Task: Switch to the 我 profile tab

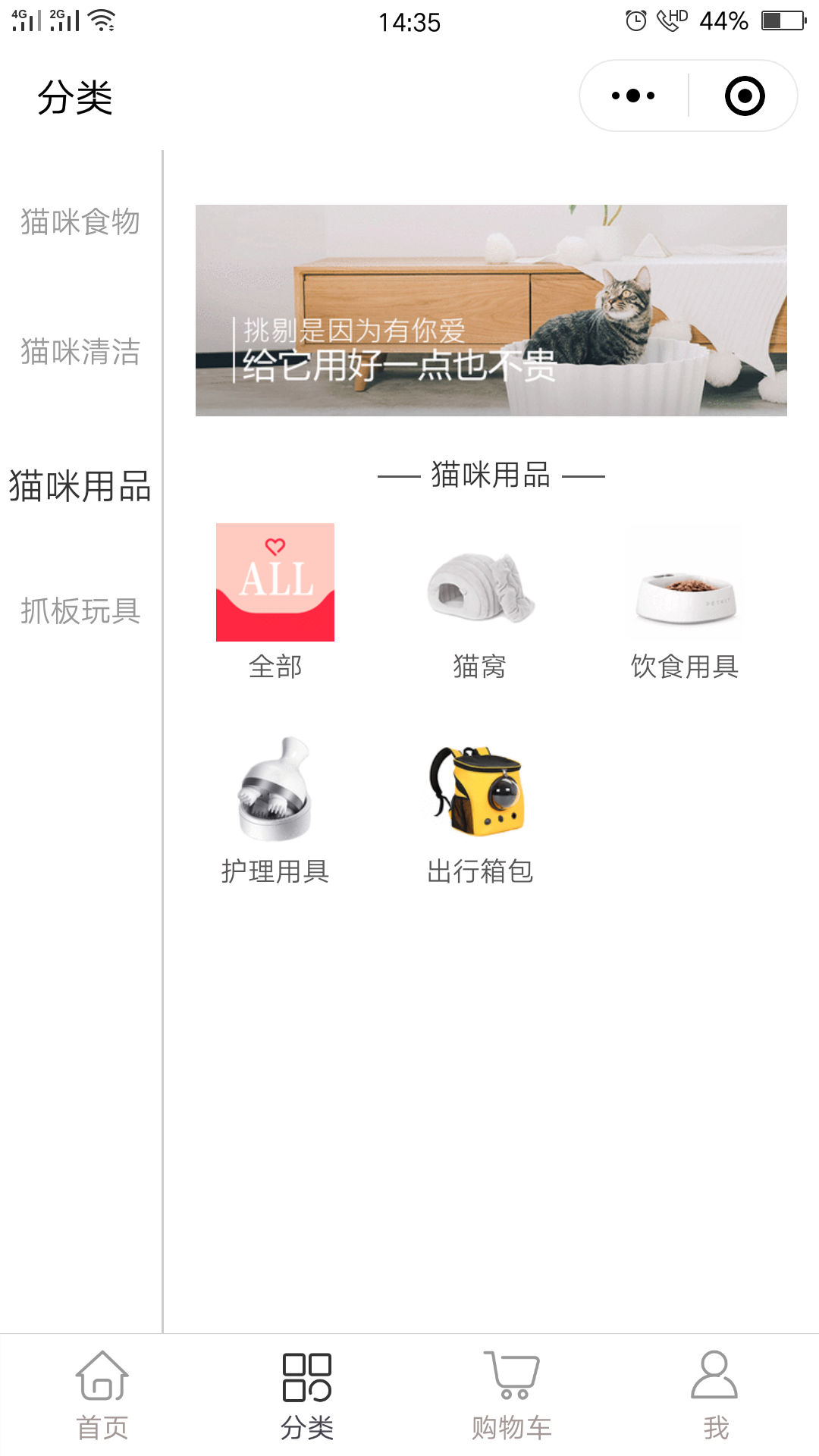Action: pos(715,1395)
